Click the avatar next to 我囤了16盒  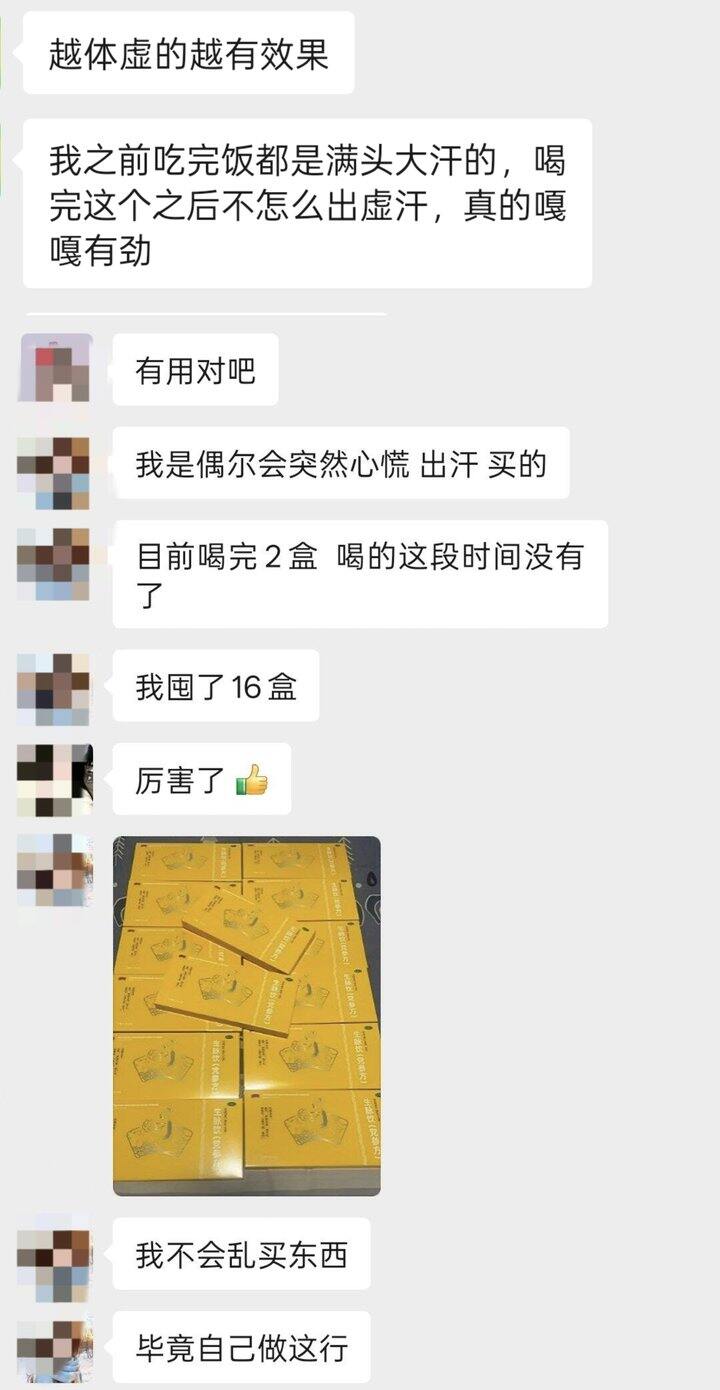(55, 687)
